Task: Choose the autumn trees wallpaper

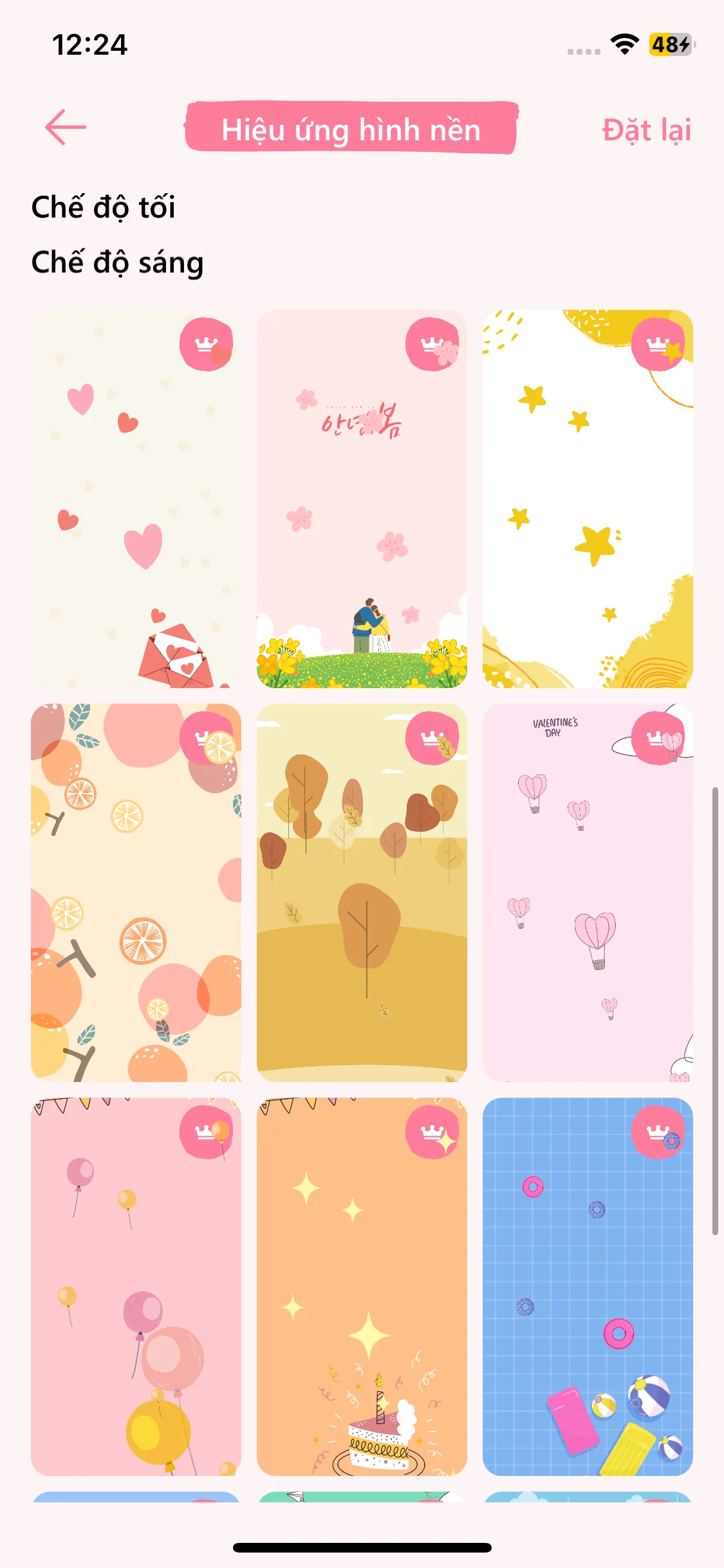Action: pos(362,893)
